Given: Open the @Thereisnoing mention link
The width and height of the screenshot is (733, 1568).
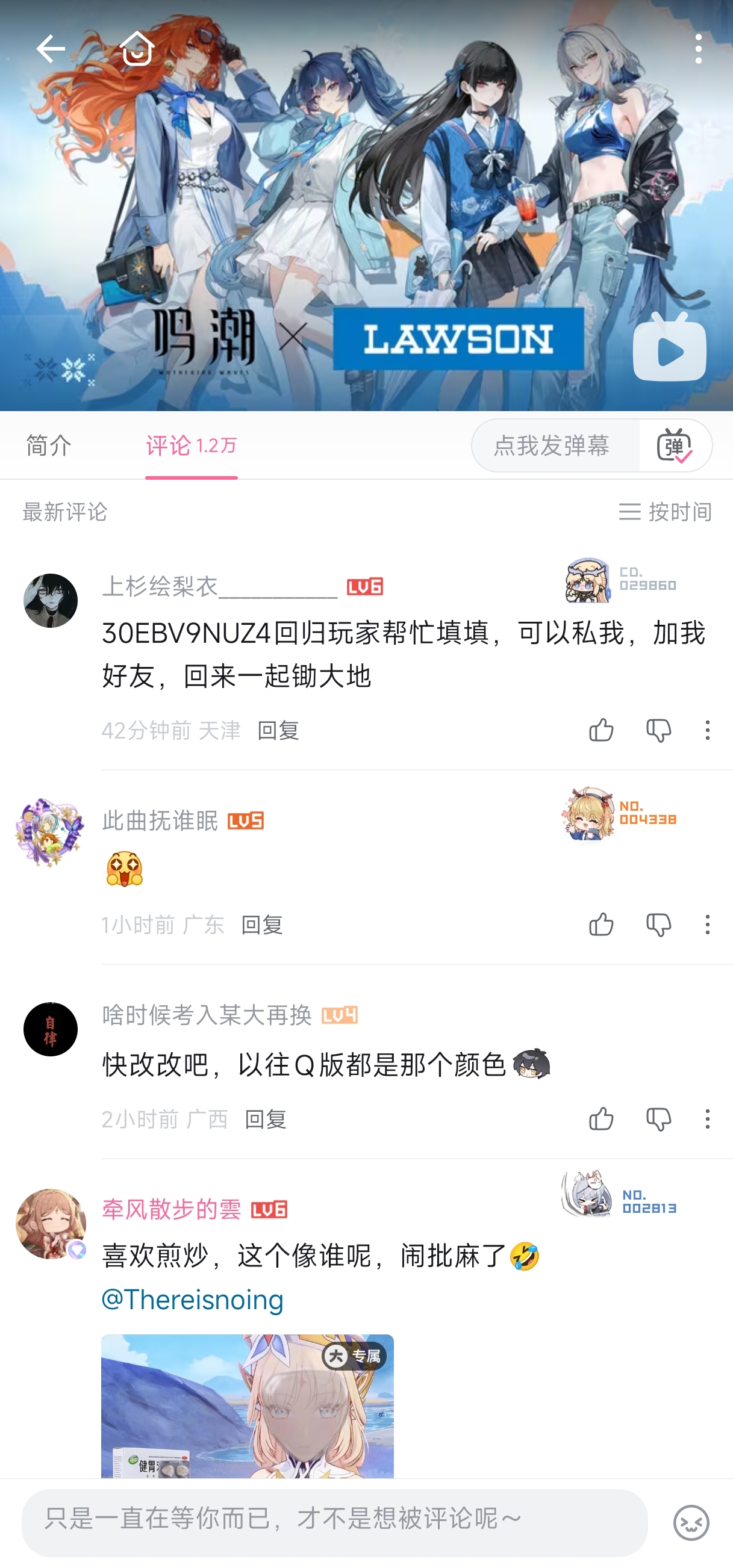Looking at the screenshot, I should [x=193, y=1300].
